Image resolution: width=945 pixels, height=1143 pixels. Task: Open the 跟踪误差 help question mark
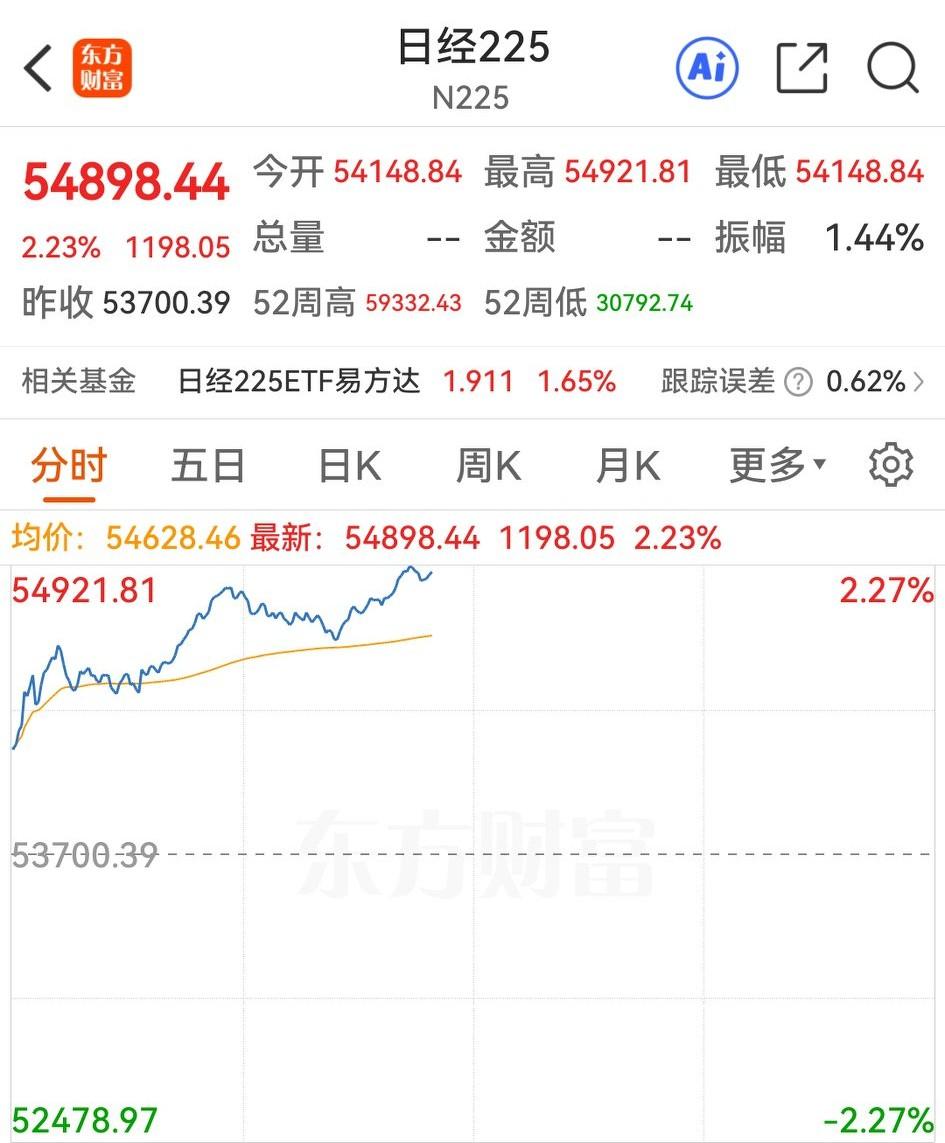[800, 382]
